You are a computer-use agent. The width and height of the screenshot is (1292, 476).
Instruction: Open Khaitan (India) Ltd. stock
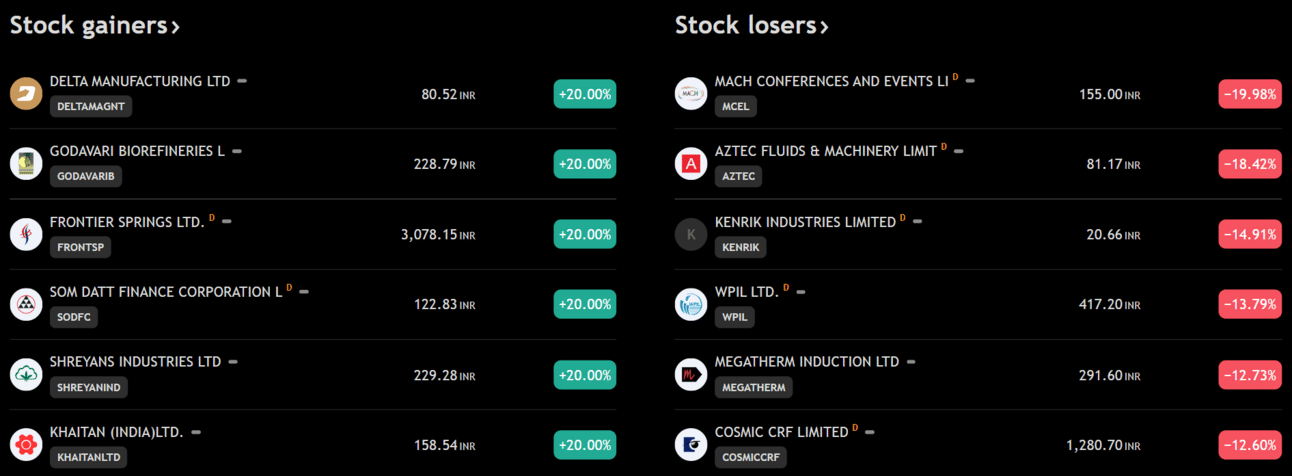click(116, 432)
